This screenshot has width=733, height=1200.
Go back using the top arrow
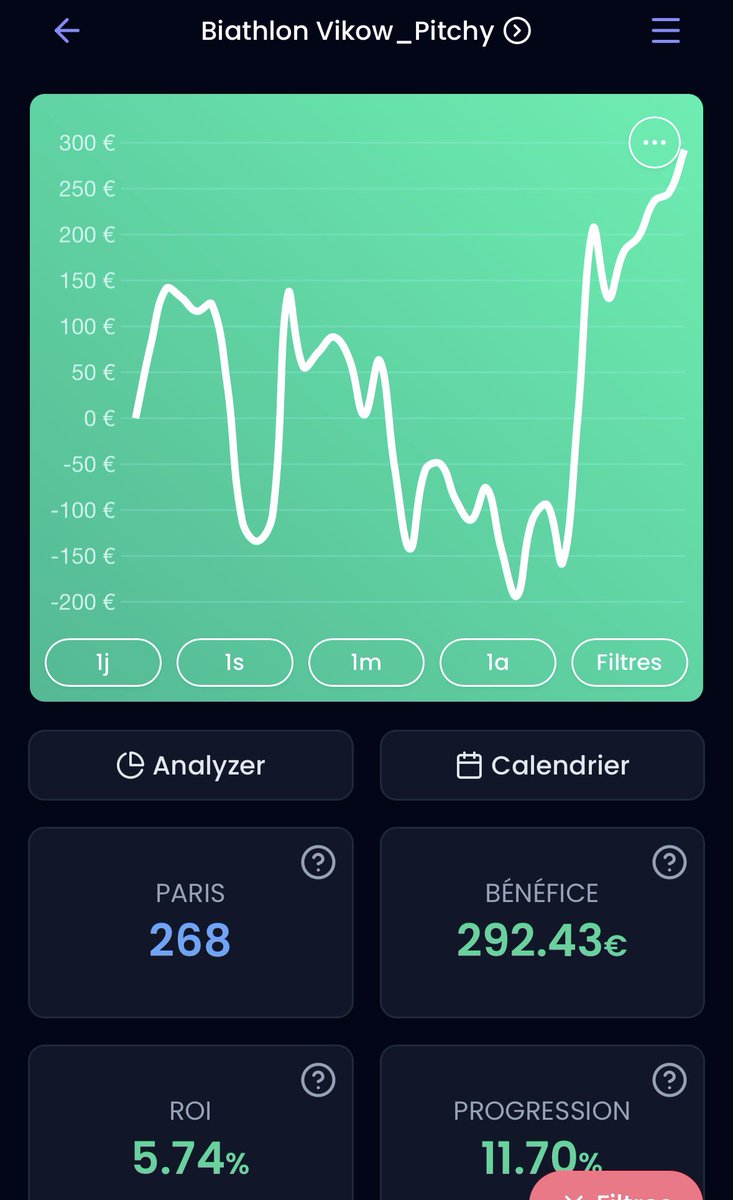tap(67, 31)
